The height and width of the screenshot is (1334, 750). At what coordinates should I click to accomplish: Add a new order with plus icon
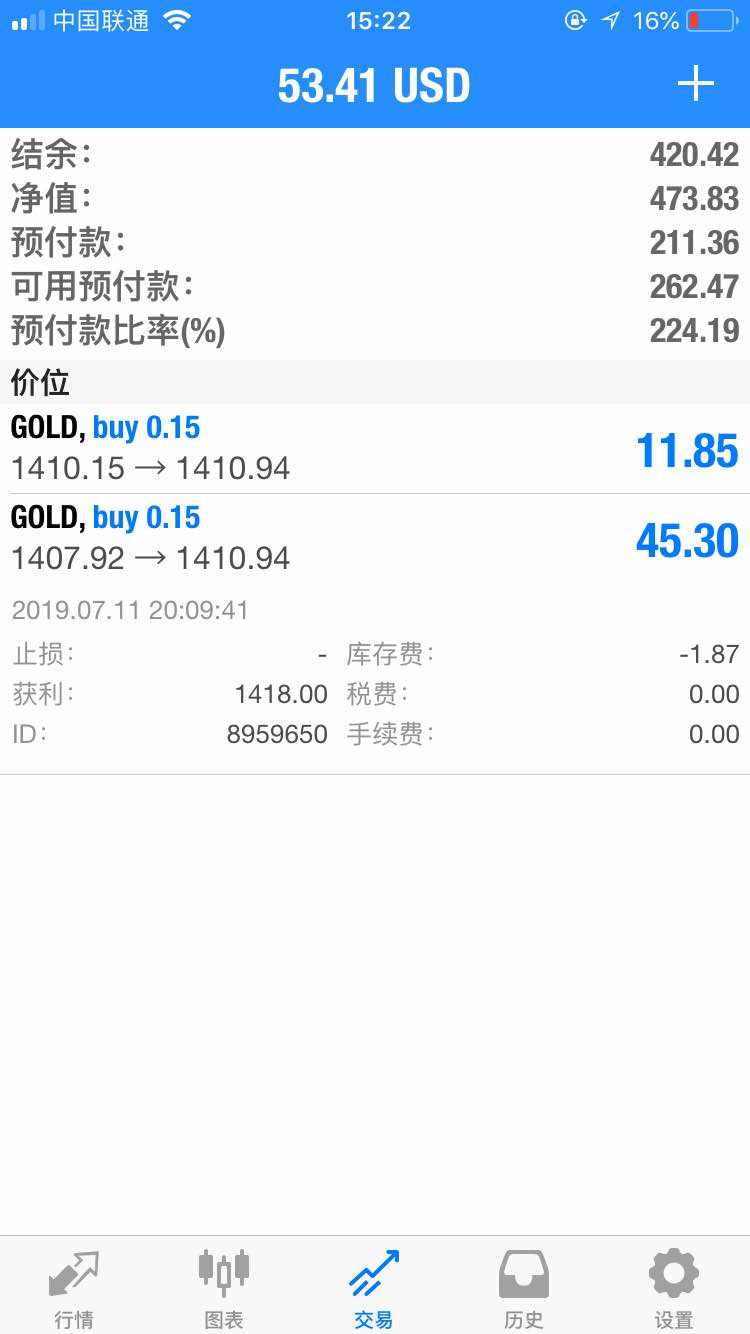click(695, 84)
